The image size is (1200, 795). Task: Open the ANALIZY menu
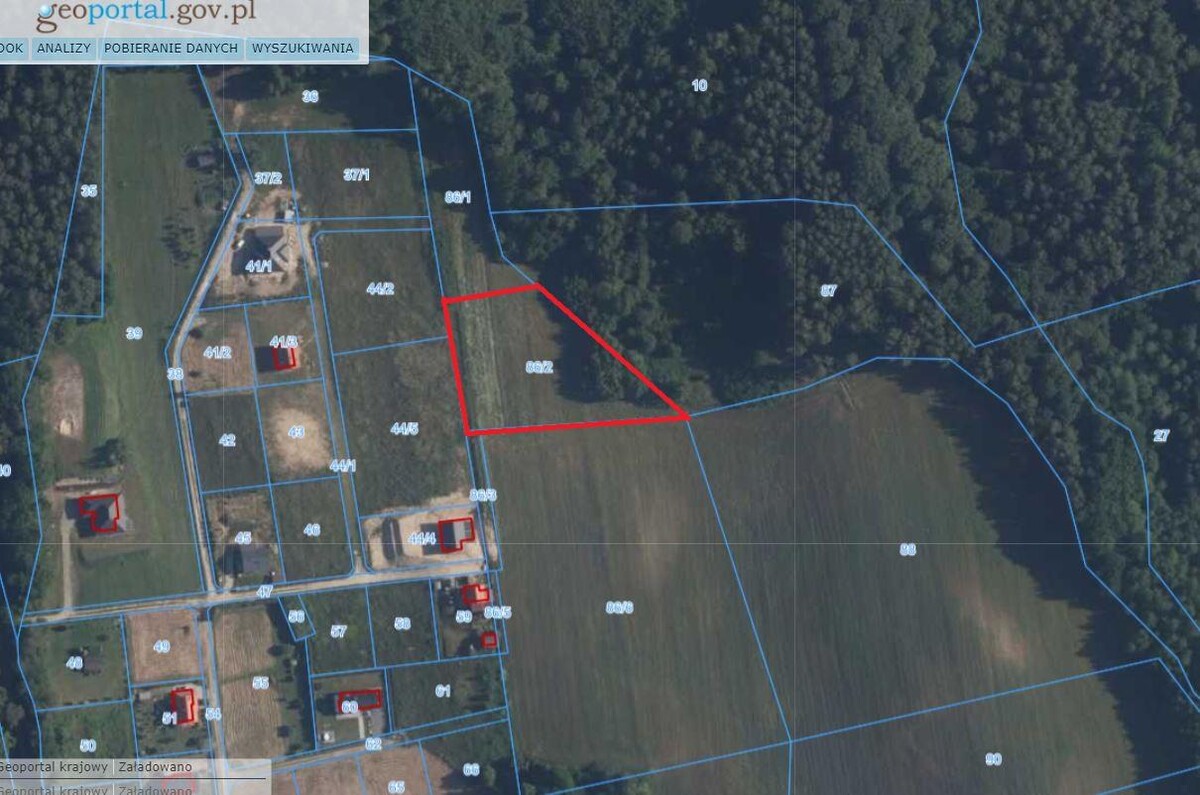pos(63,48)
